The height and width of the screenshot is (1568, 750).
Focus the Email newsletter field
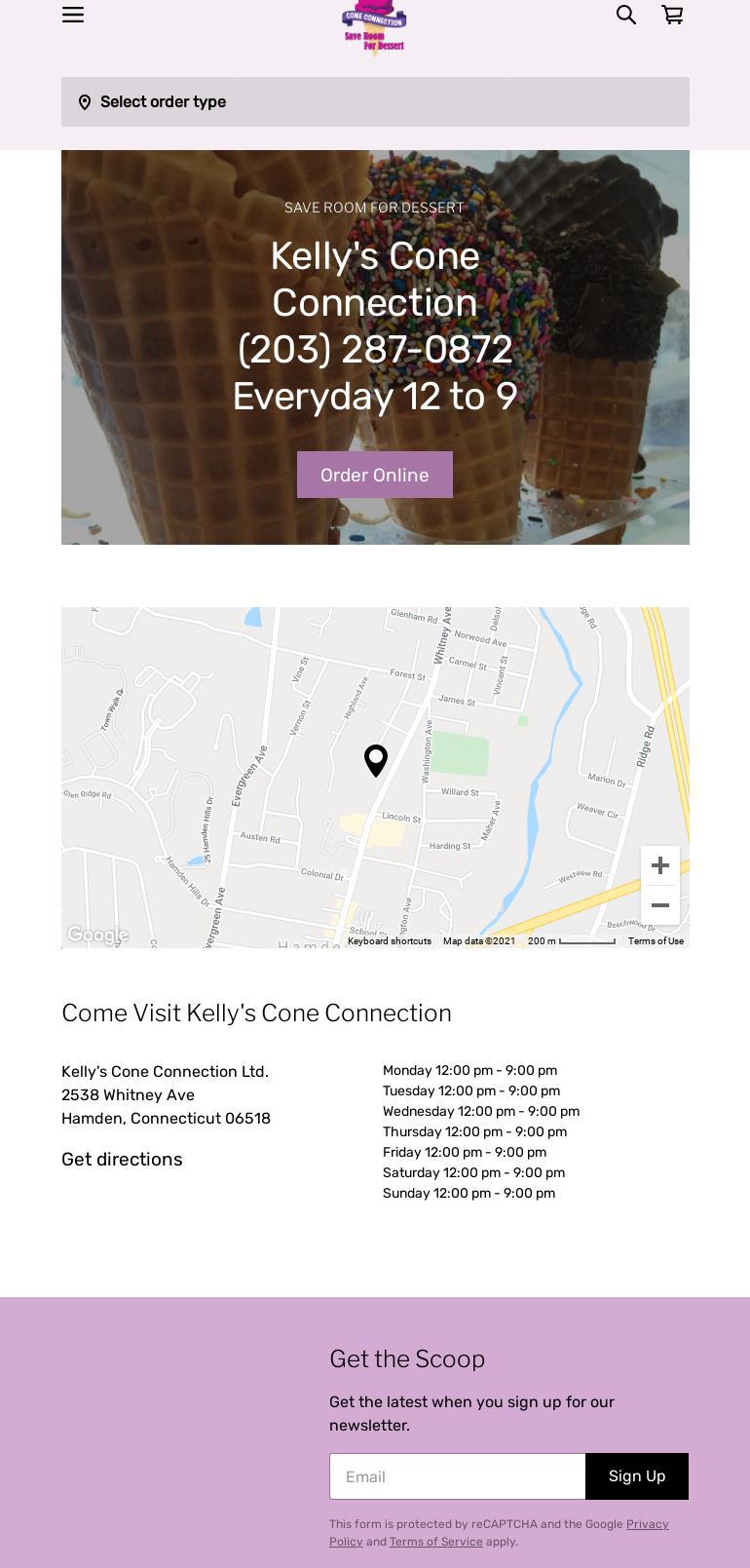(457, 1476)
